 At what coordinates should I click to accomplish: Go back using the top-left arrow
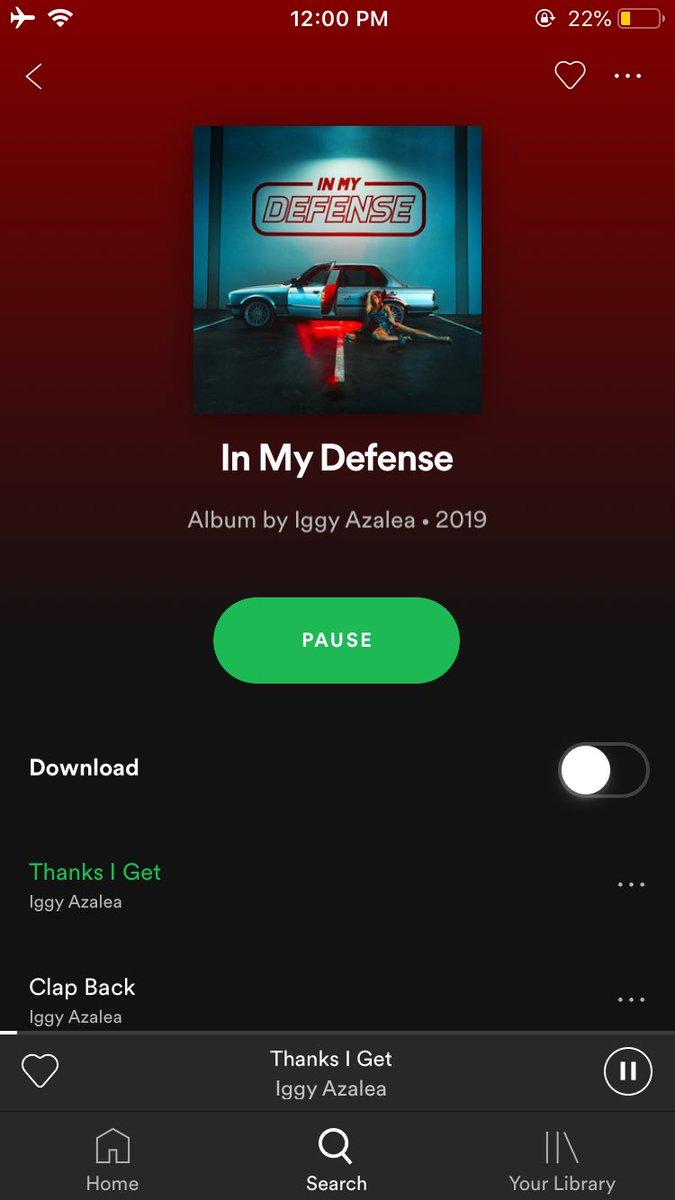34,76
